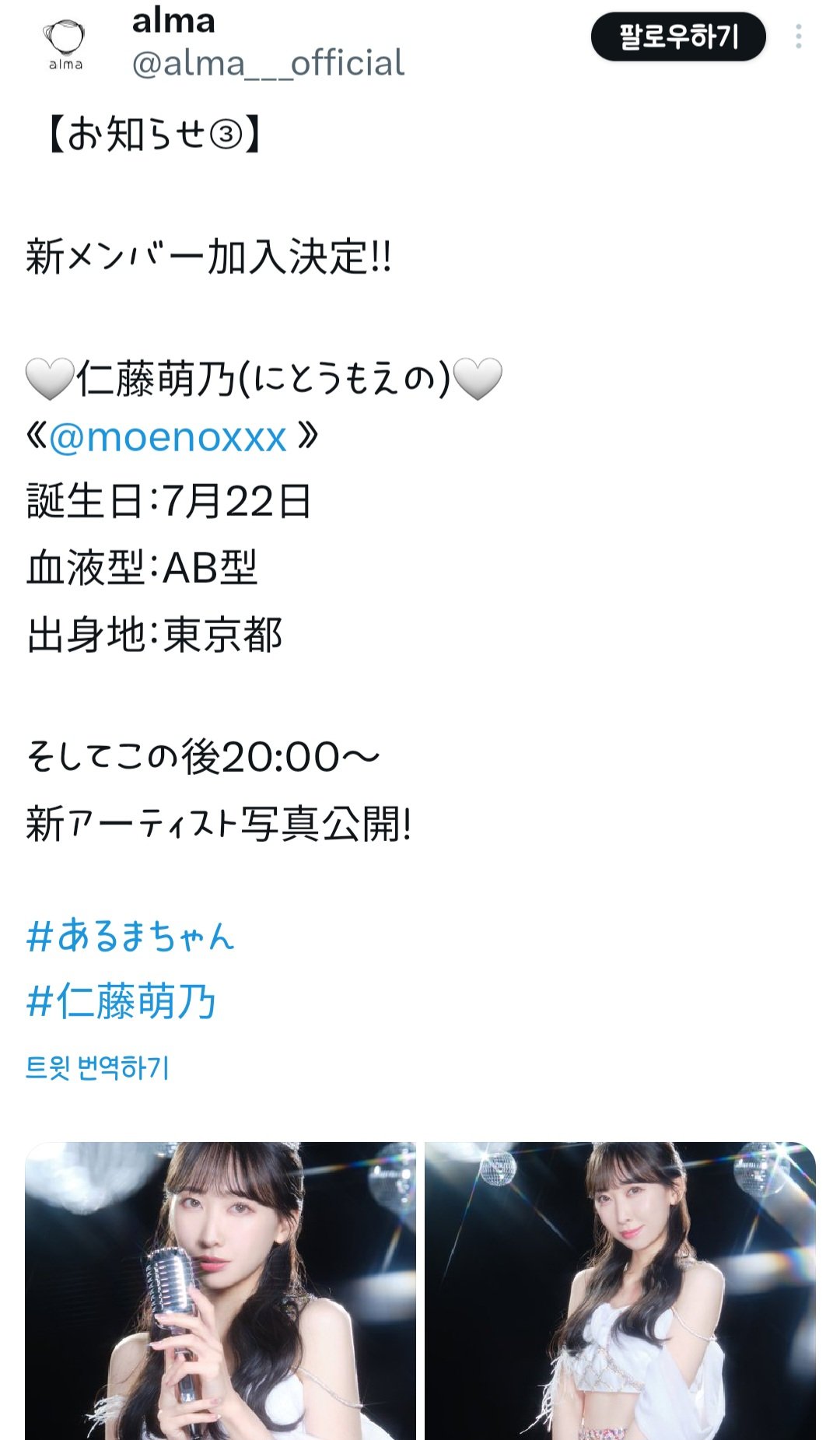Tap the 팔로우하기 follow button

(678, 37)
